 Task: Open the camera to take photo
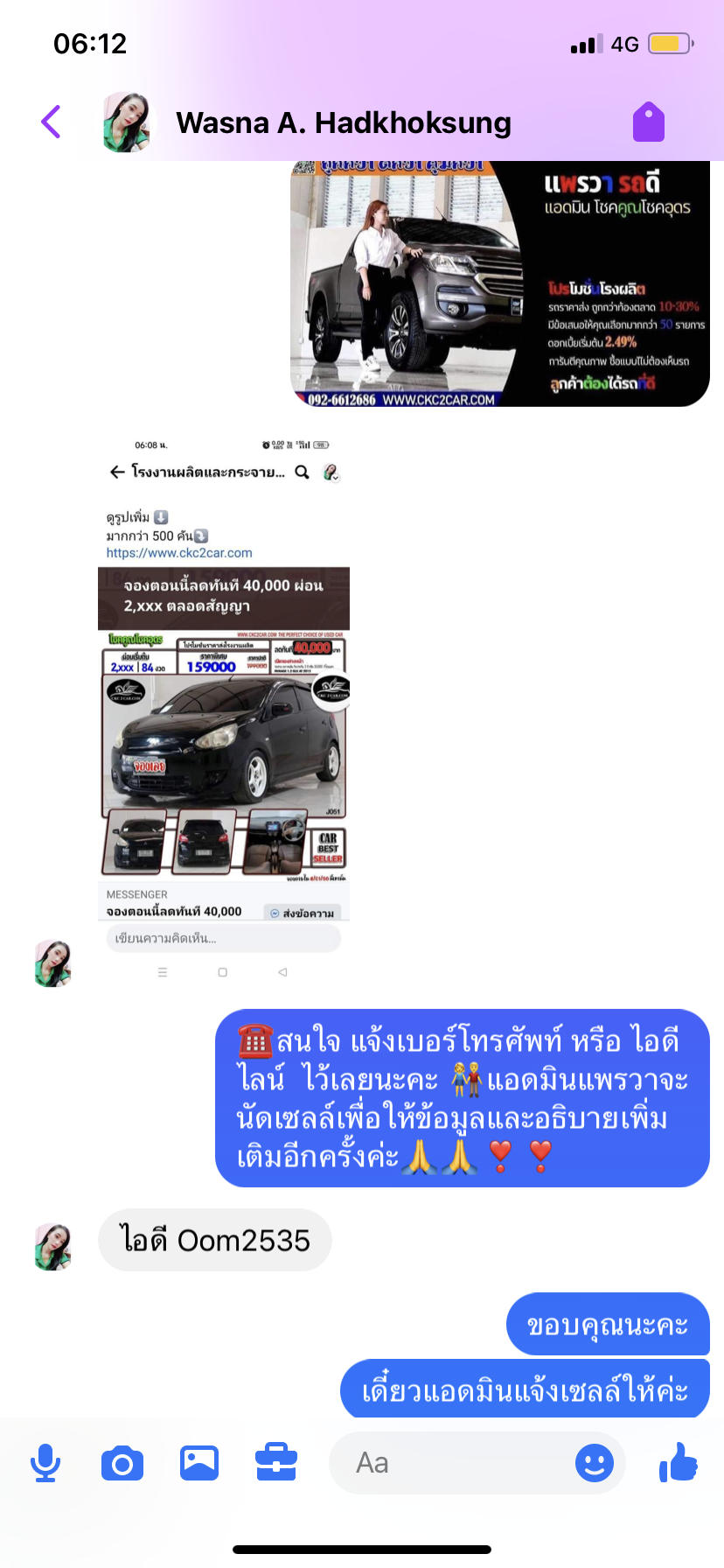point(122,1463)
